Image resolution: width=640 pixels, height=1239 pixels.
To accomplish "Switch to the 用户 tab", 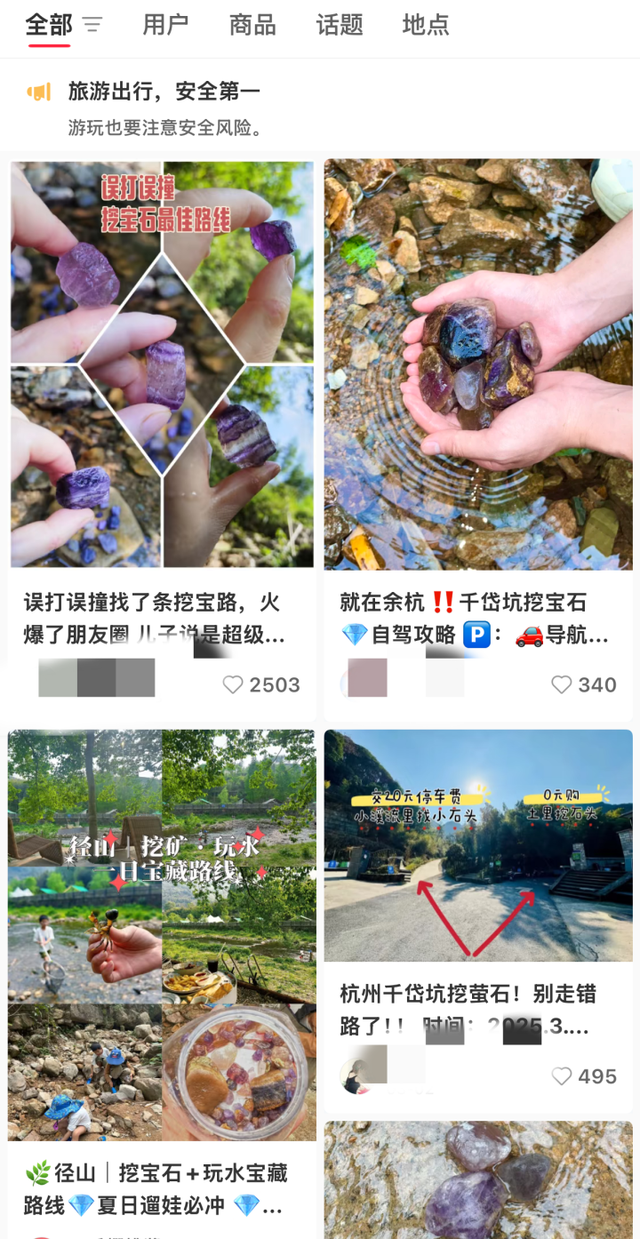I will coord(165,25).
